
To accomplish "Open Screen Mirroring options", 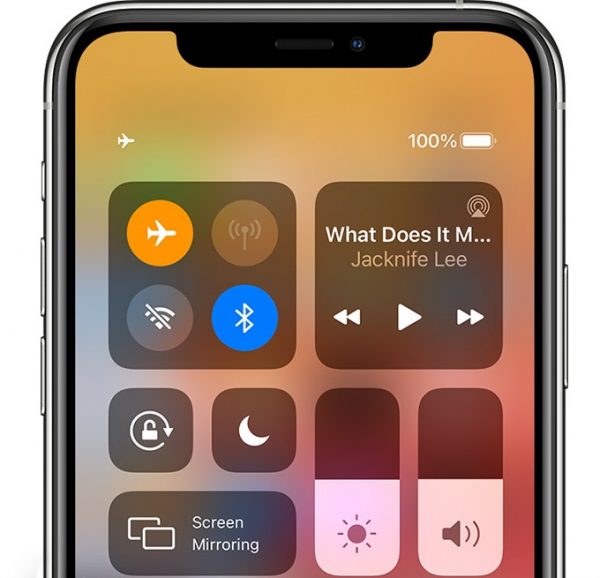I will coord(202,533).
